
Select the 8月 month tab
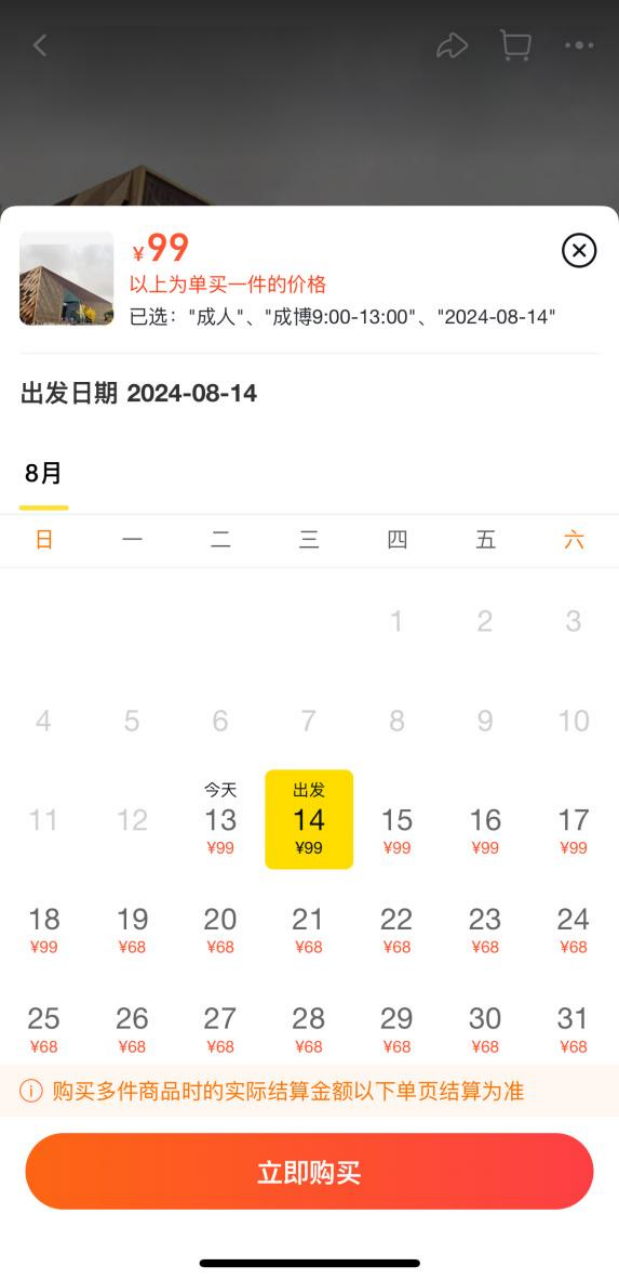(44, 474)
